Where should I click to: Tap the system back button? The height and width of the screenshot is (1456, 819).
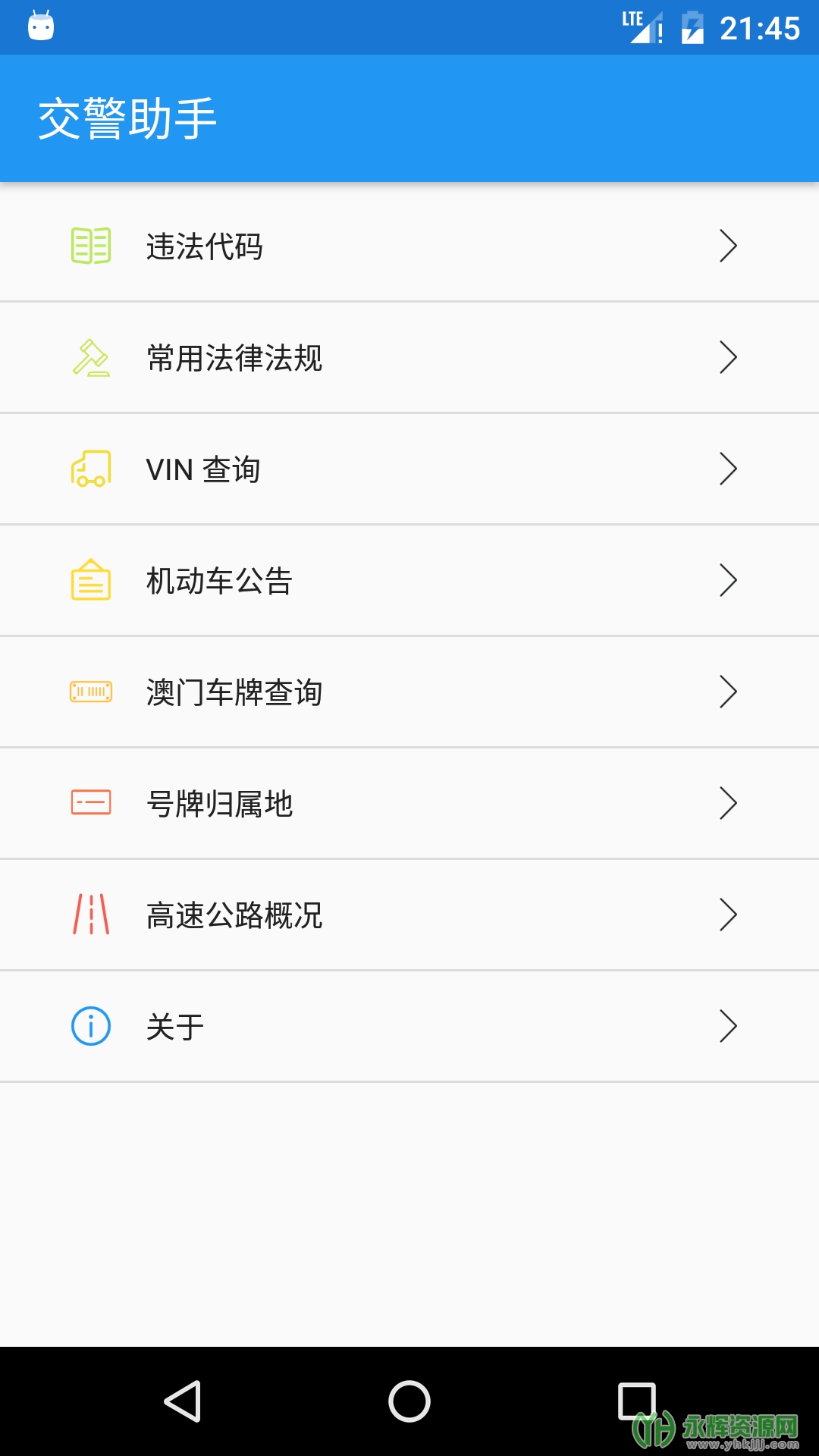pos(183,1401)
